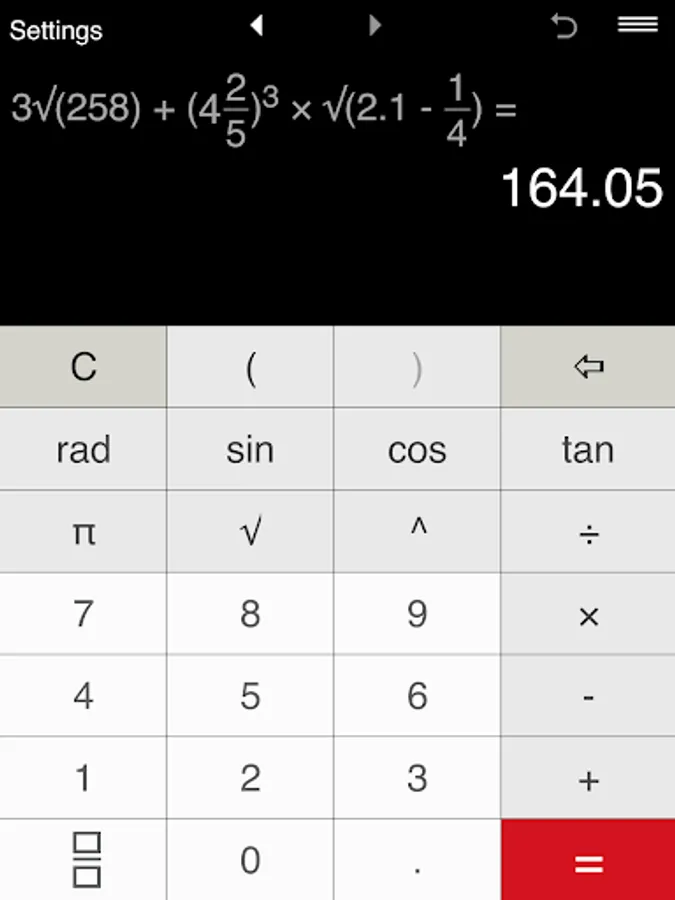
Task: Open Settings
Action: [x=56, y=30]
